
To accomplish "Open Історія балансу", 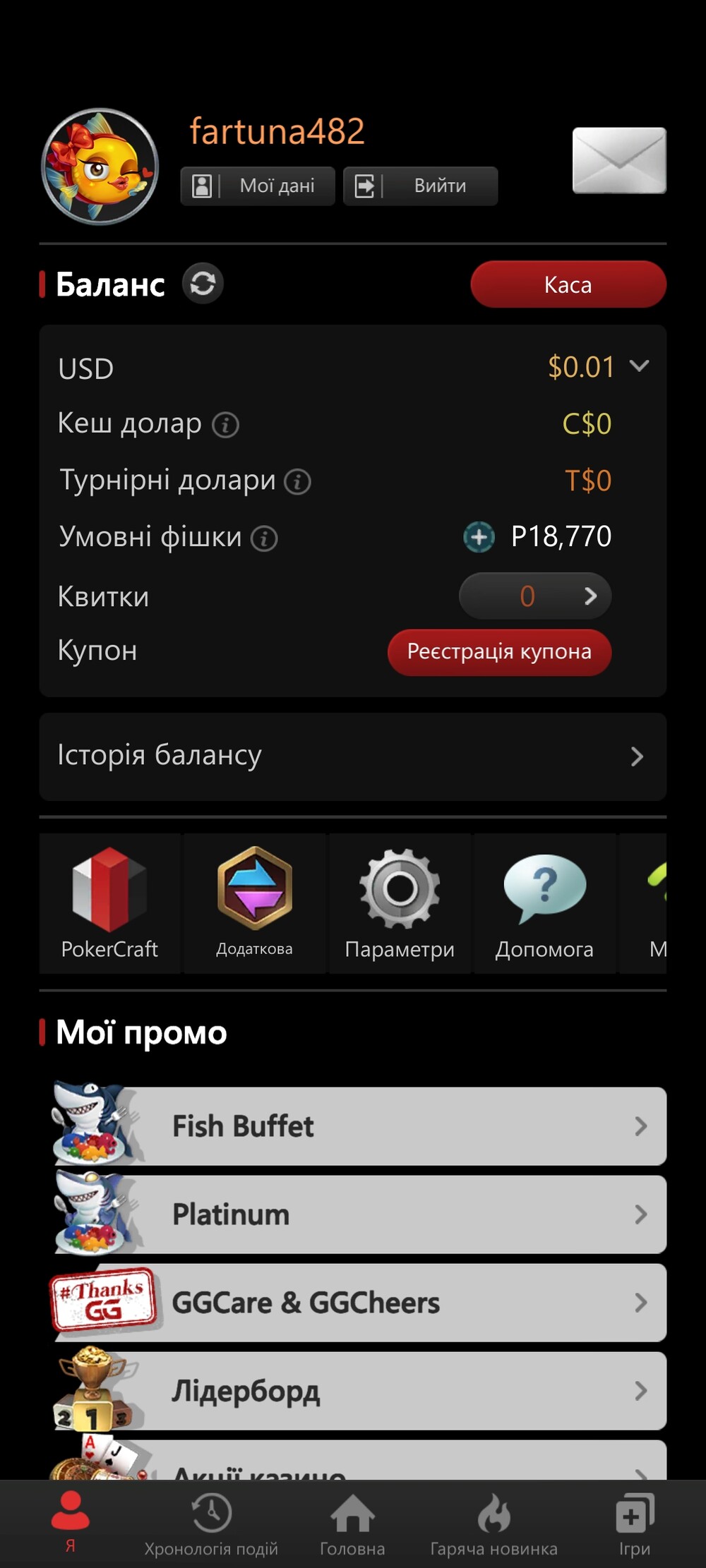I will 353,756.
